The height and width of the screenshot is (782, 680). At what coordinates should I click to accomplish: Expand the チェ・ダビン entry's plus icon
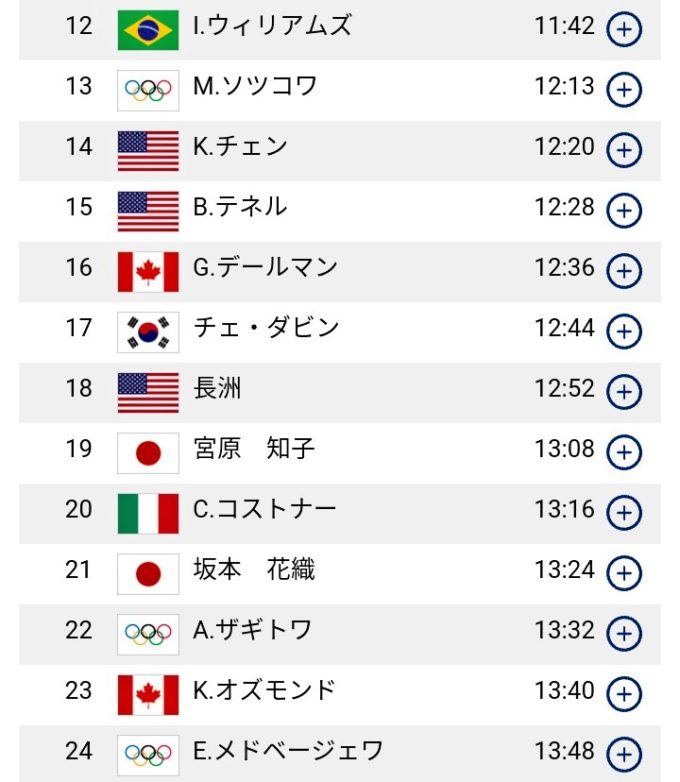(x=624, y=331)
